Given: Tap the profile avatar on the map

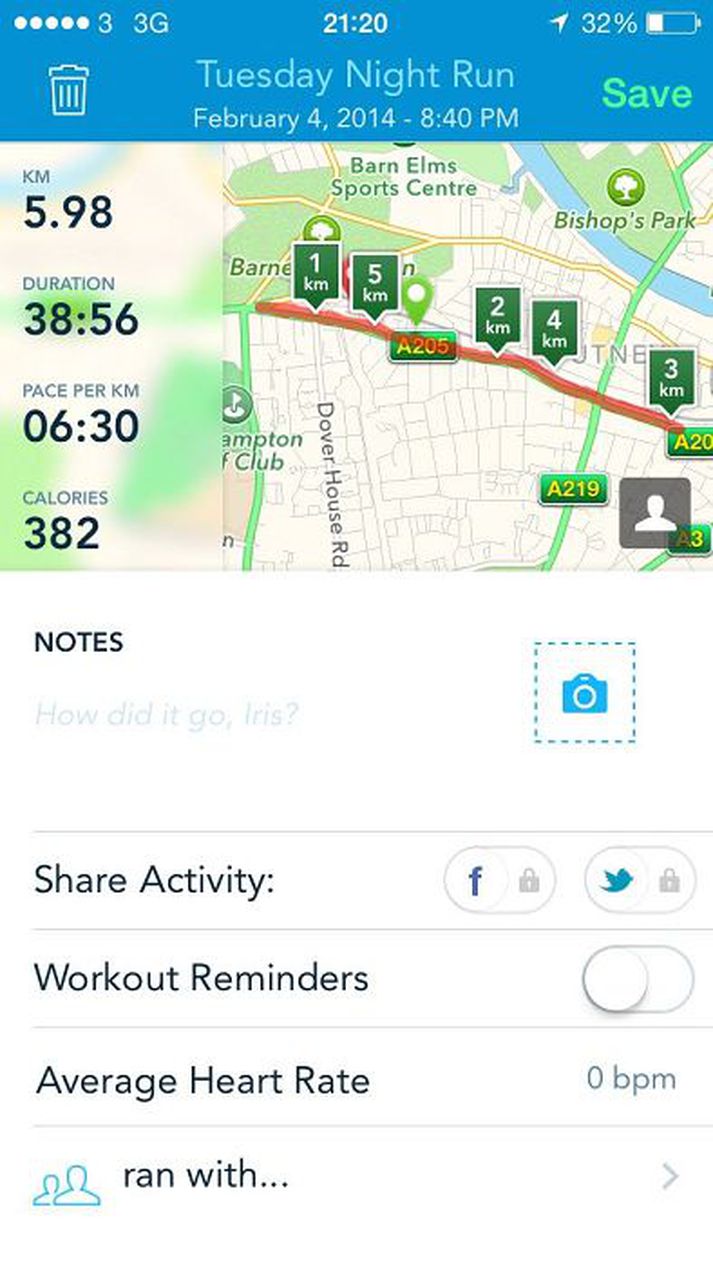Looking at the screenshot, I should tap(655, 512).
